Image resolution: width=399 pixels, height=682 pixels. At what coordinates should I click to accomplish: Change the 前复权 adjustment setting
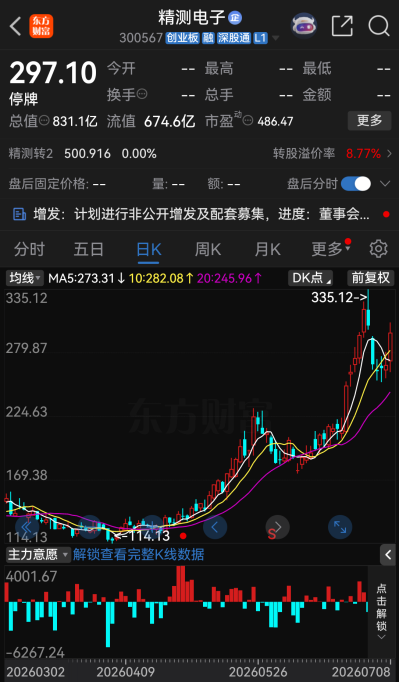[x=370, y=278]
